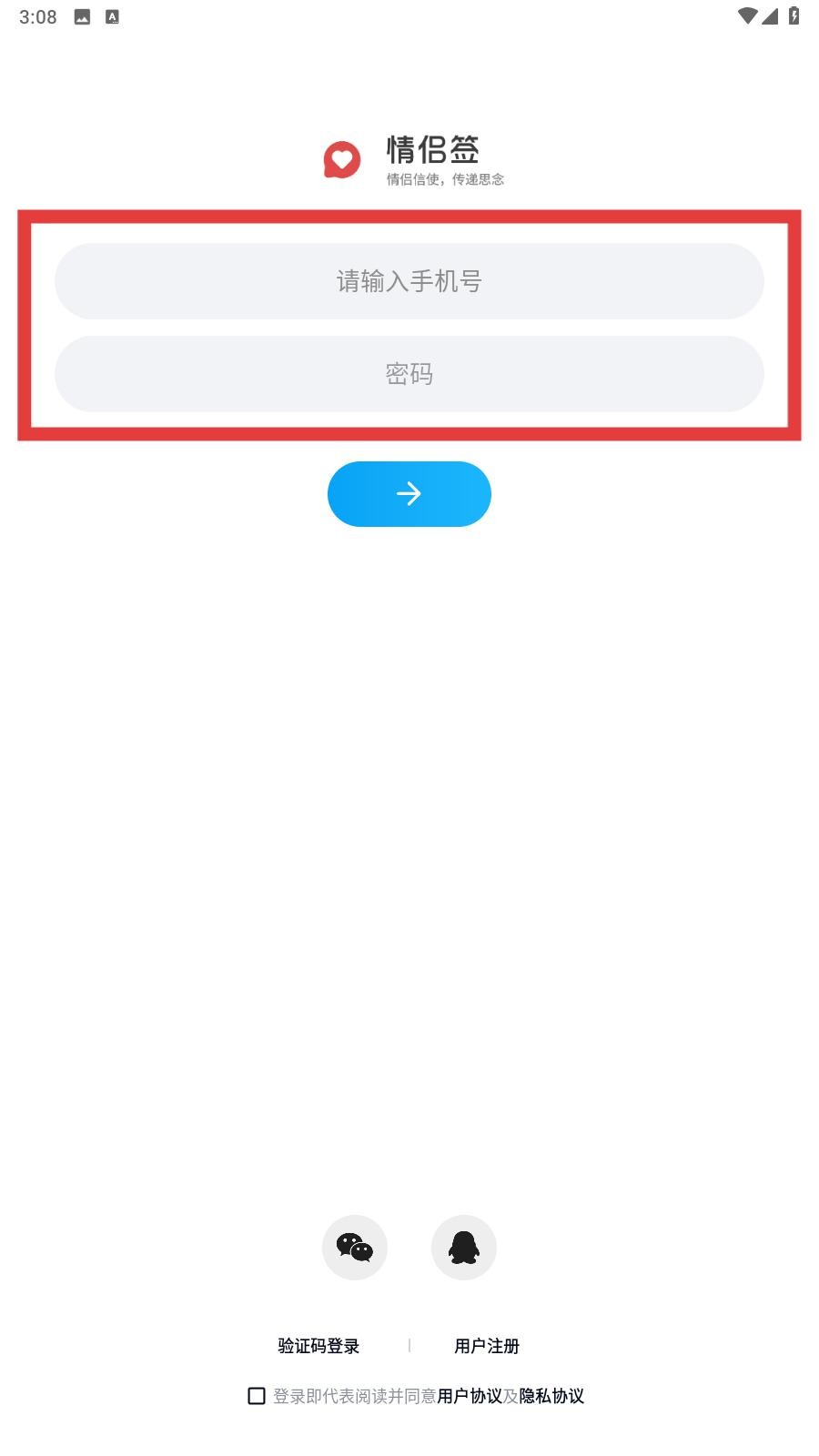Check the agreement consent checkbox
This screenshot has height=1456, width=819.
[257, 1396]
